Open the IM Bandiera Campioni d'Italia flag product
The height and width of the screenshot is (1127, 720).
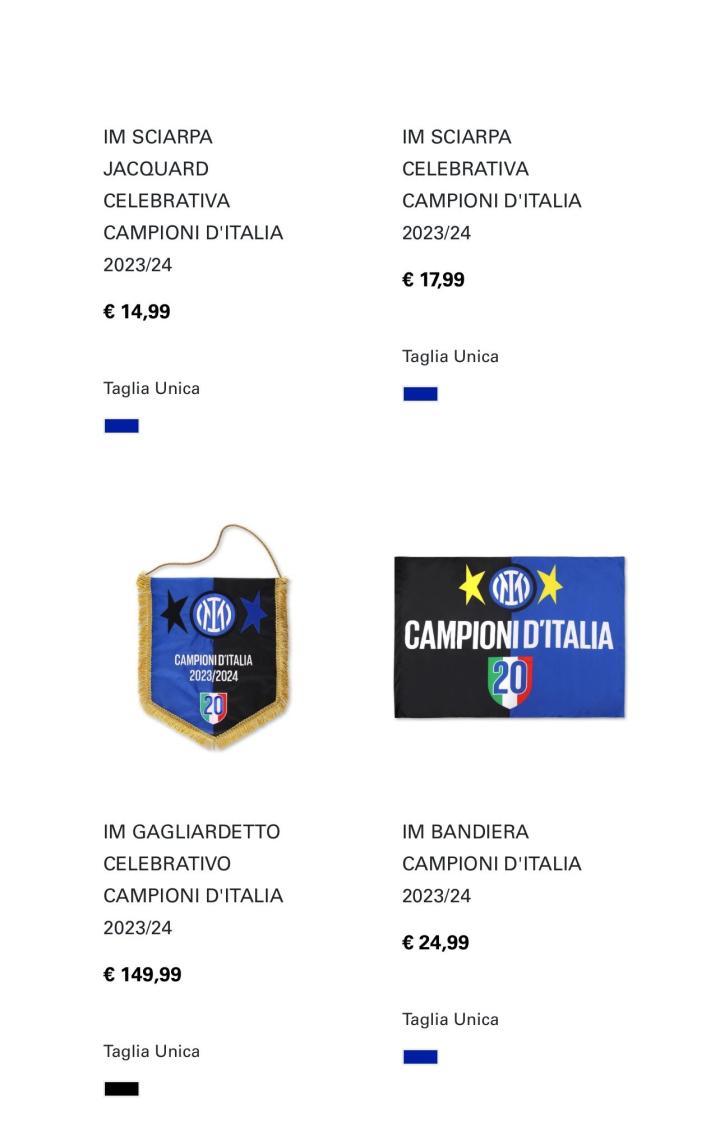tap(509, 637)
